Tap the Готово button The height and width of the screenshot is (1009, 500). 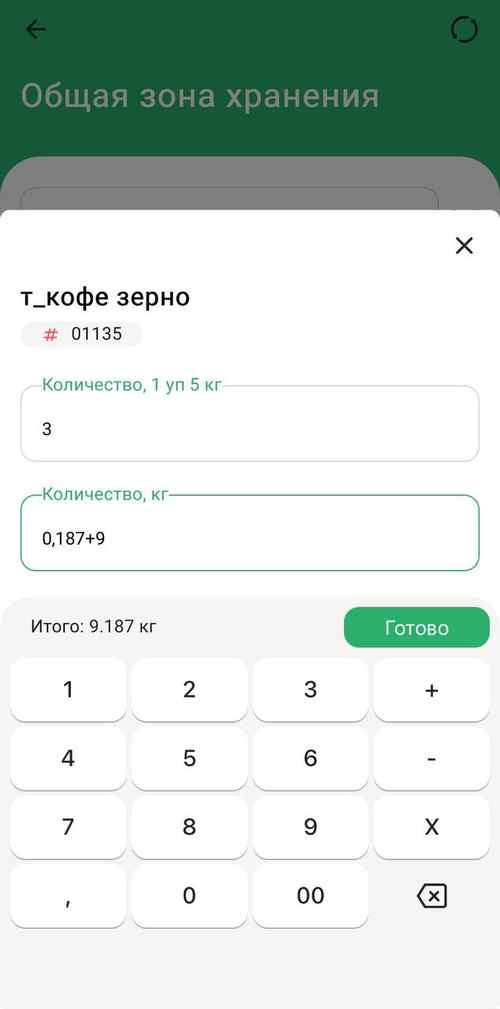click(x=416, y=627)
